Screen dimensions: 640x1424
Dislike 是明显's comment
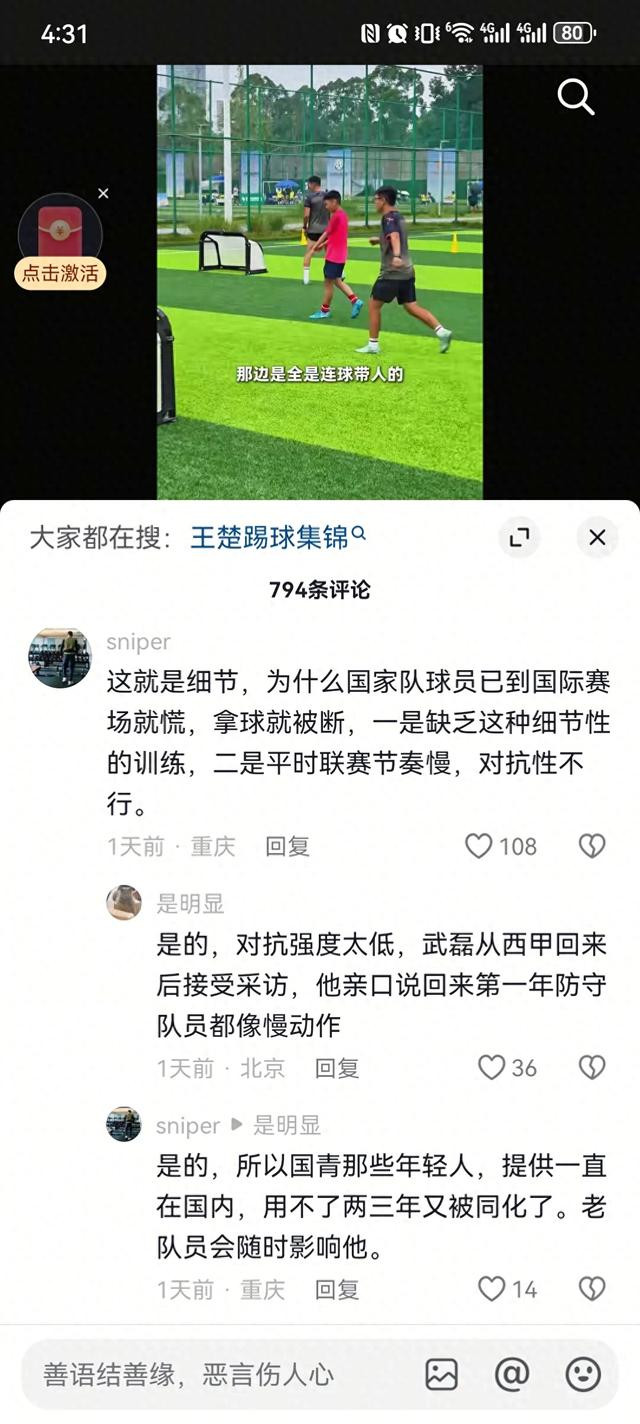click(592, 1068)
